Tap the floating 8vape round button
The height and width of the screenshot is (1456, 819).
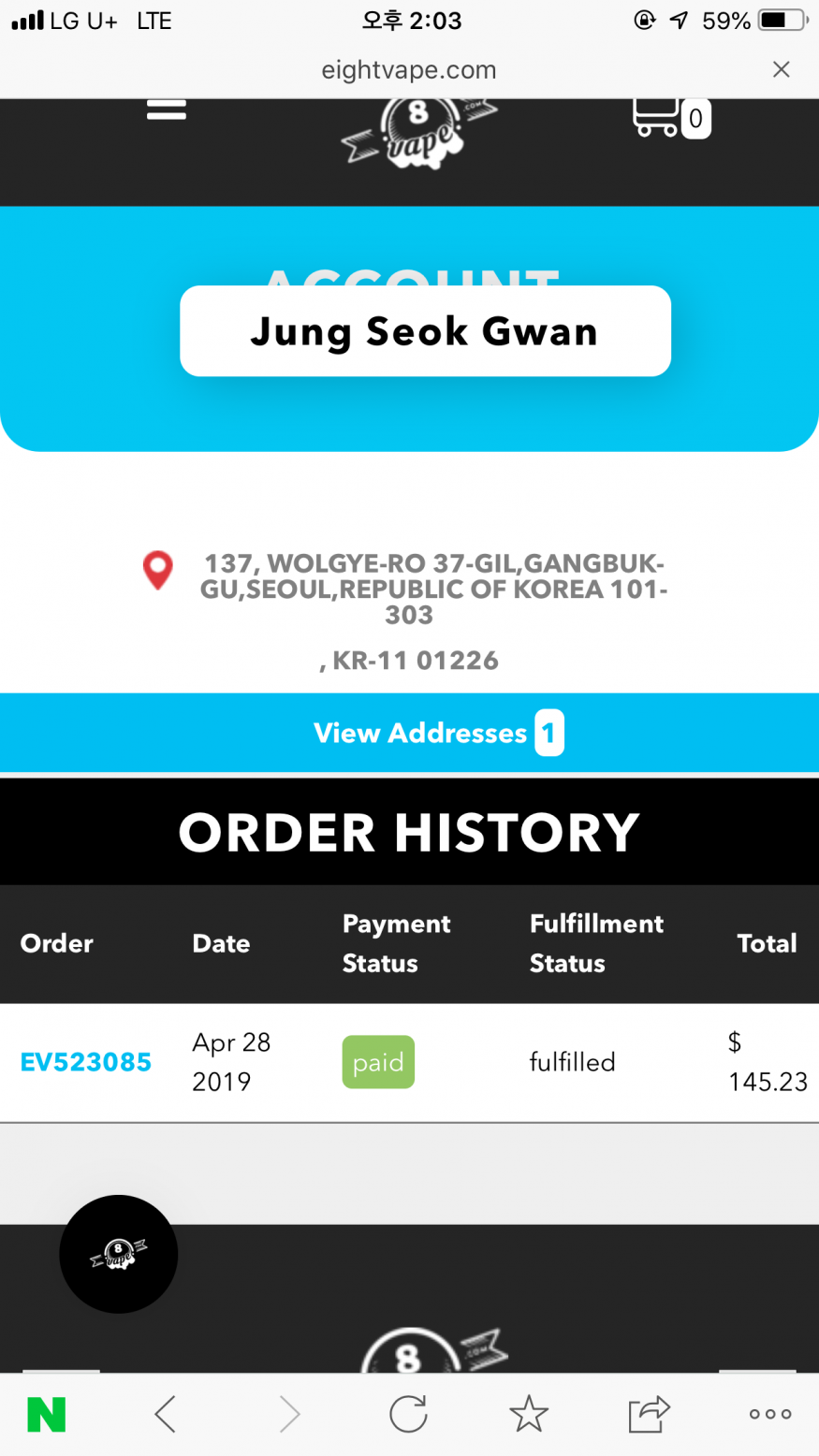coord(119,1254)
